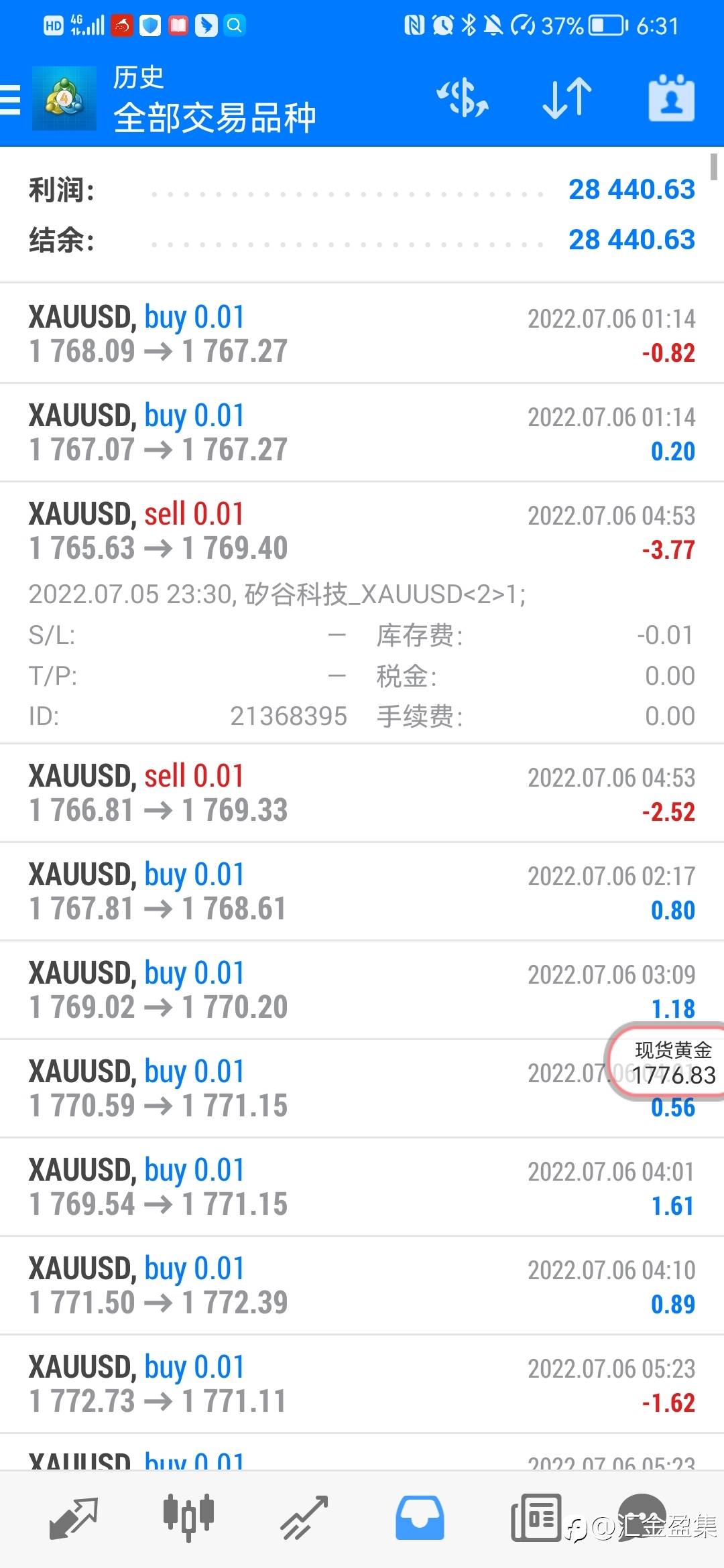724x1568 pixels.
Task: Switch to the Quotes tab
Action: [74, 1517]
